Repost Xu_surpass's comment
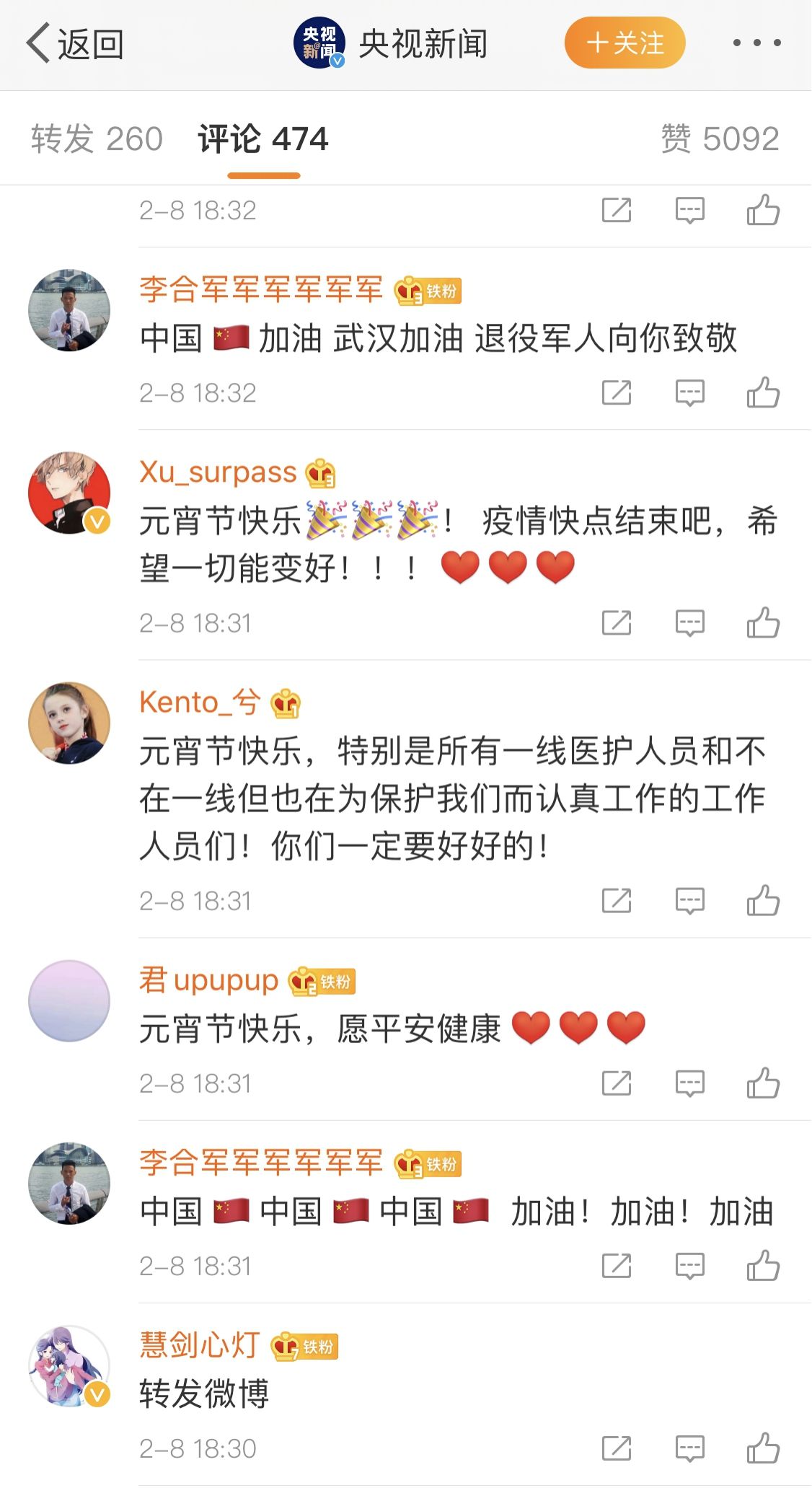 tap(617, 623)
